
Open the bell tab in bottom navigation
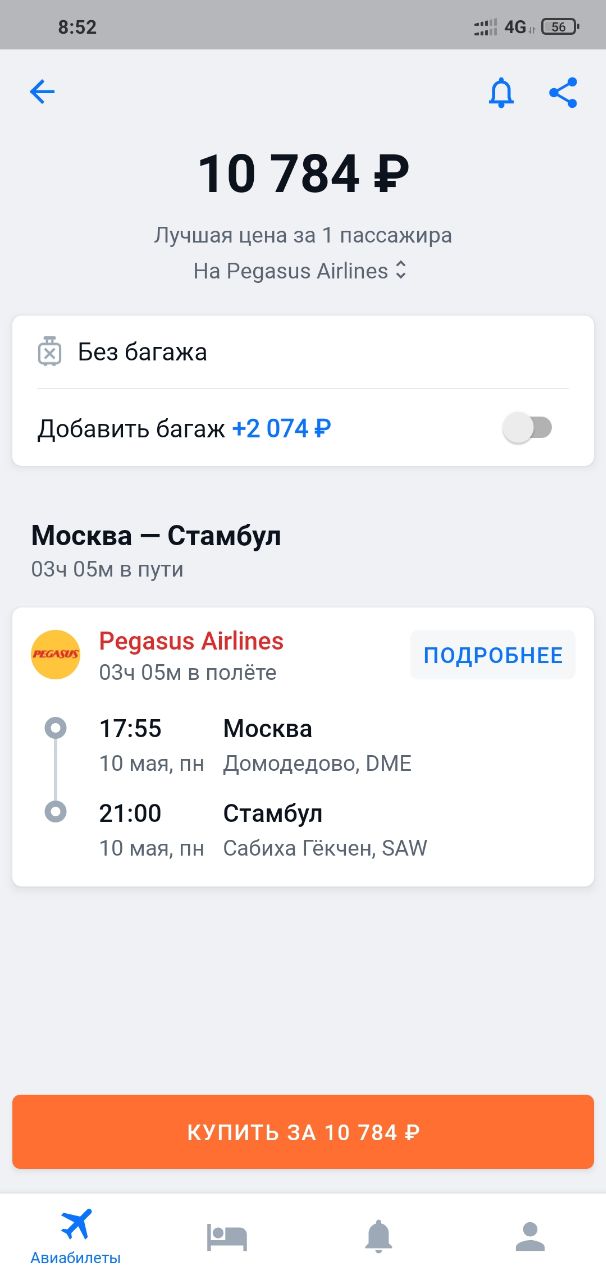pyautogui.click(x=378, y=1237)
